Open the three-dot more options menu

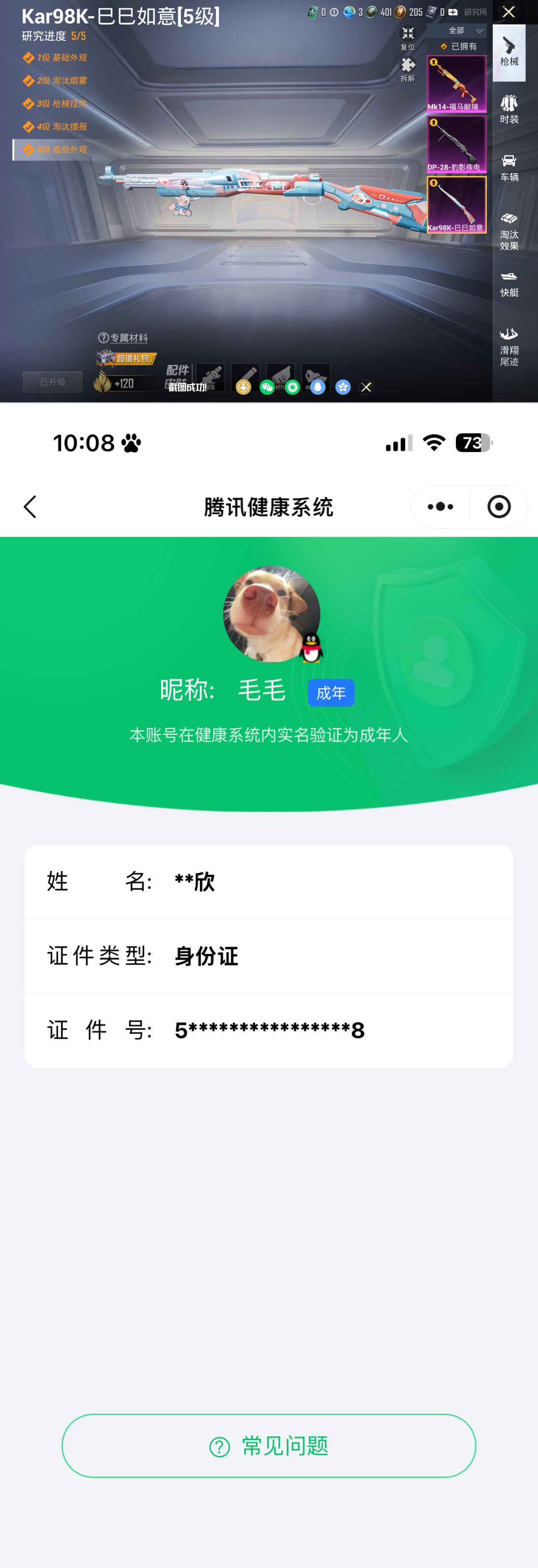[x=440, y=507]
